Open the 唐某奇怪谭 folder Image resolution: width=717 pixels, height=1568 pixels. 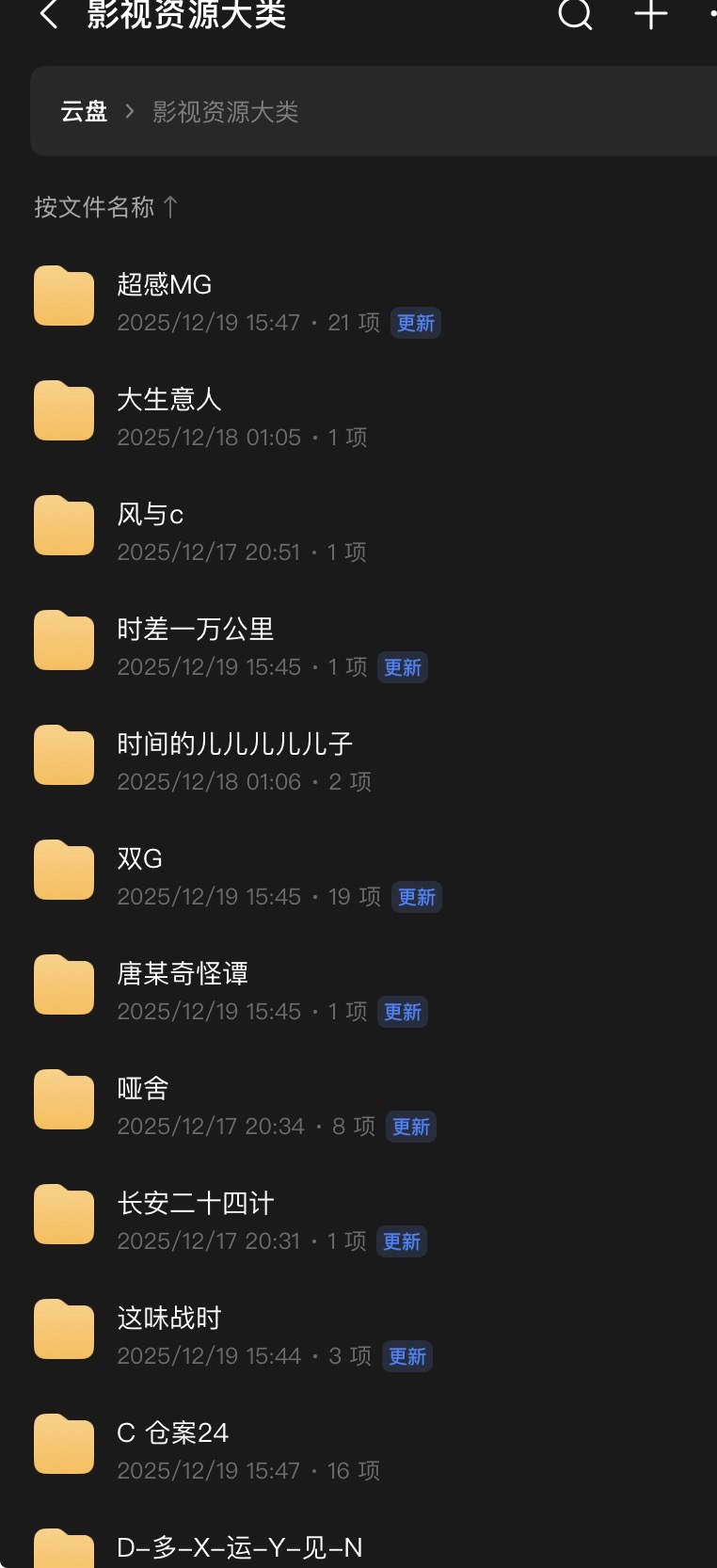coord(183,974)
